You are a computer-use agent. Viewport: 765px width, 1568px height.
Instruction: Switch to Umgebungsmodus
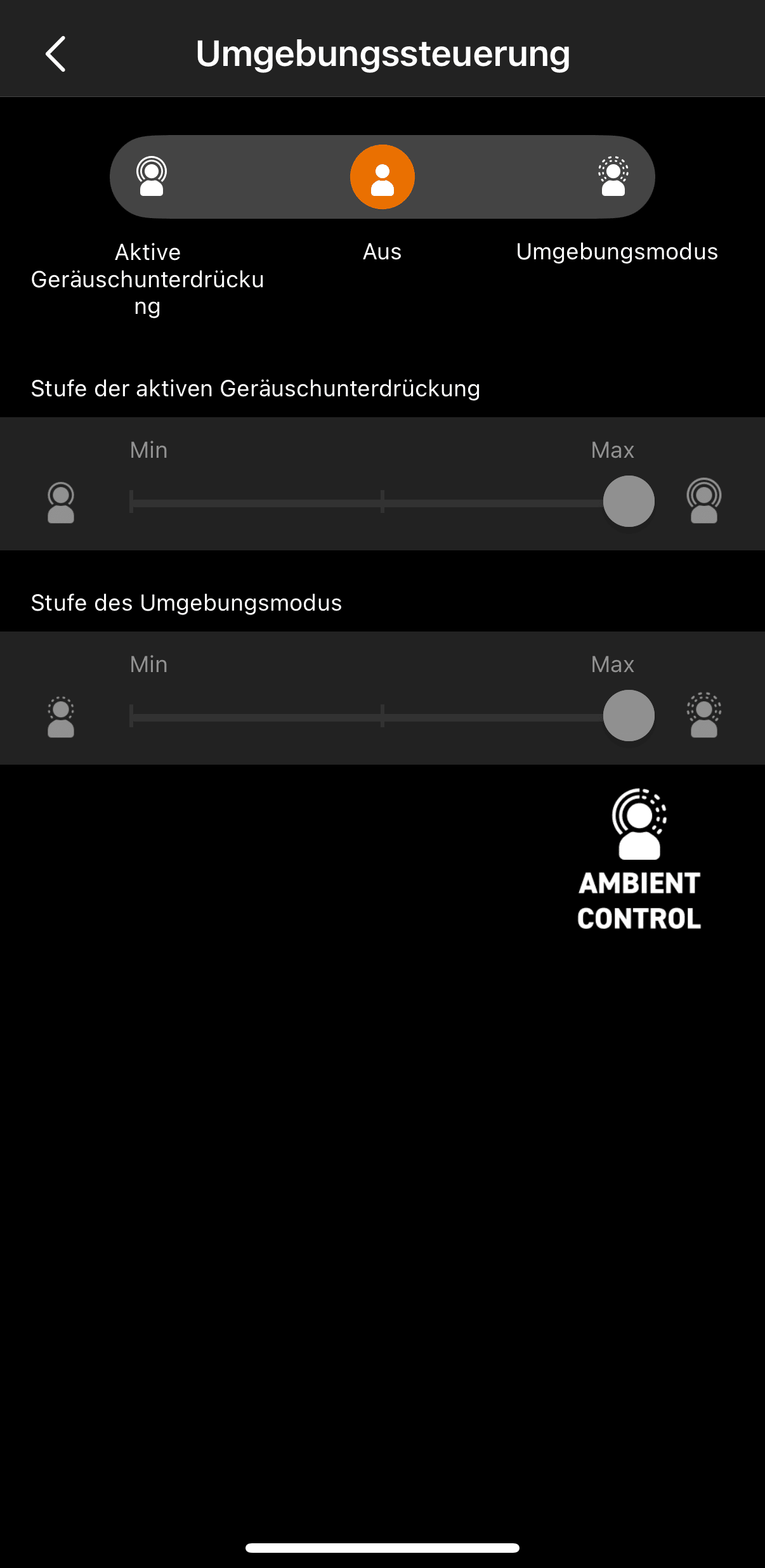coord(613,176)
